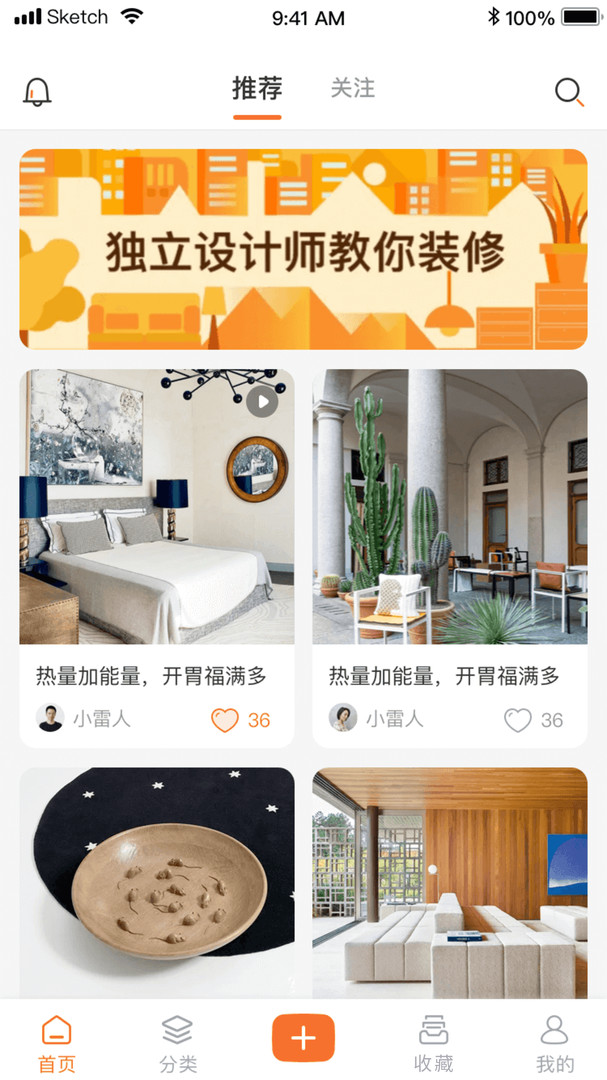This screenshot has height=1080, width=607.
Task: Select the 推荐 tab
Action: (x=257, y=89)
